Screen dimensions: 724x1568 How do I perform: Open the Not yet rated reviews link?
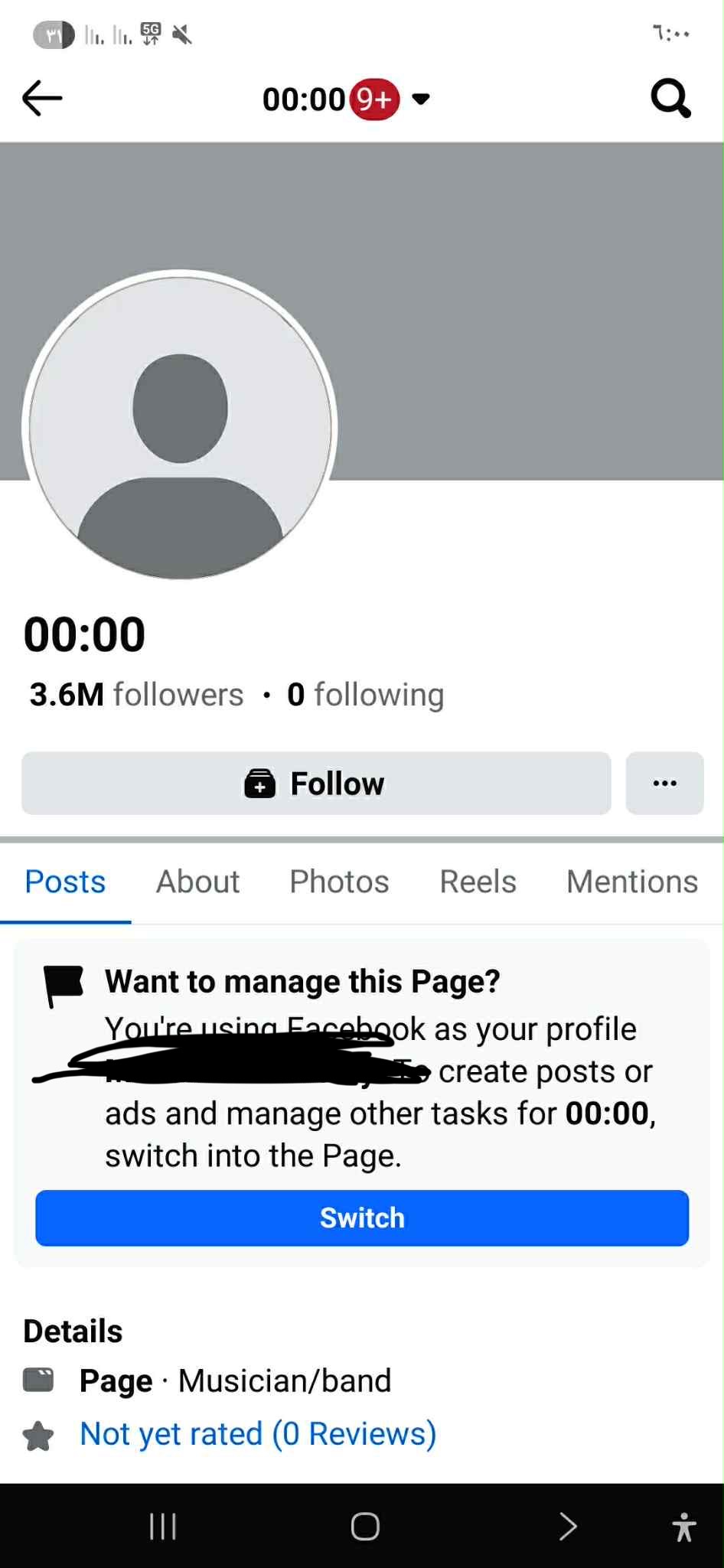pos(258,1433)
